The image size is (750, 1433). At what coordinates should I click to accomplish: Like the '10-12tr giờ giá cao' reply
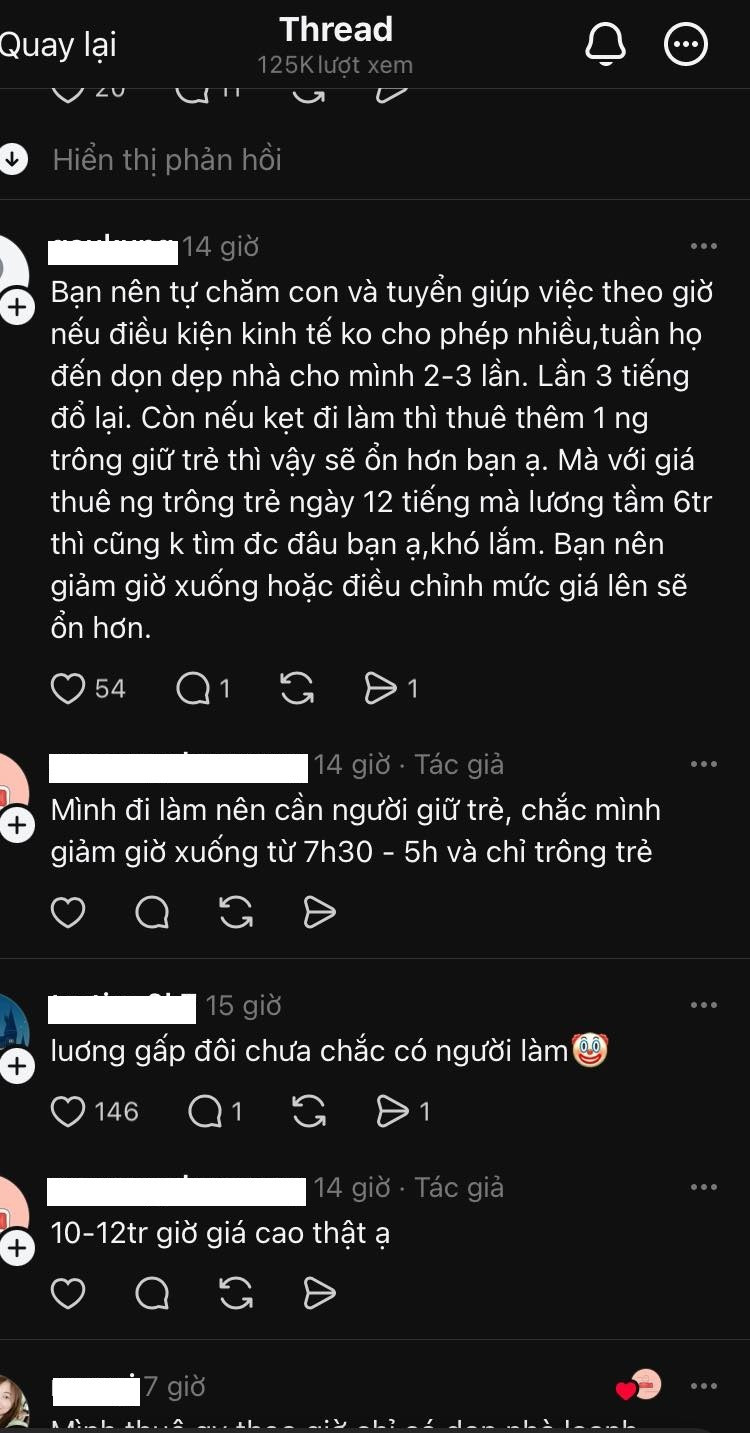pos(68,1294)
